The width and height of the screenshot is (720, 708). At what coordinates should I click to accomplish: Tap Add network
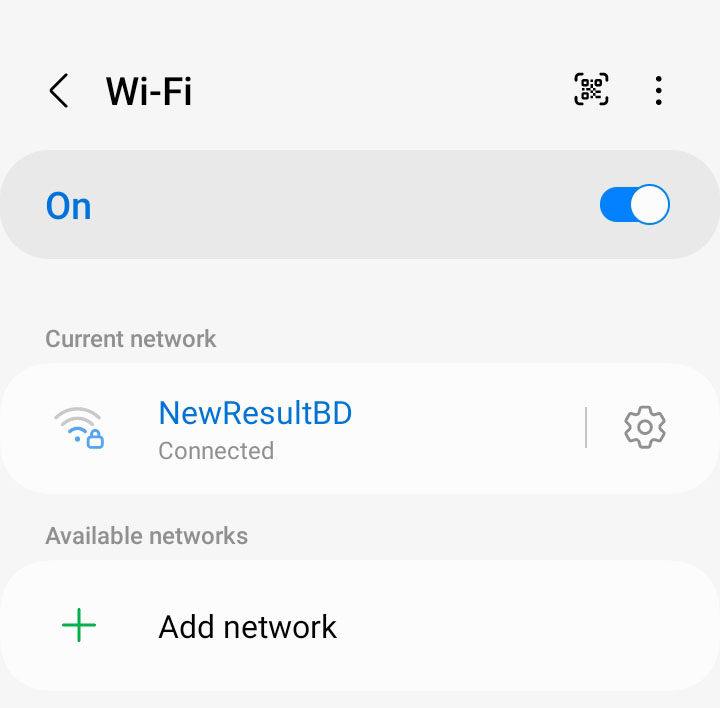360,626
